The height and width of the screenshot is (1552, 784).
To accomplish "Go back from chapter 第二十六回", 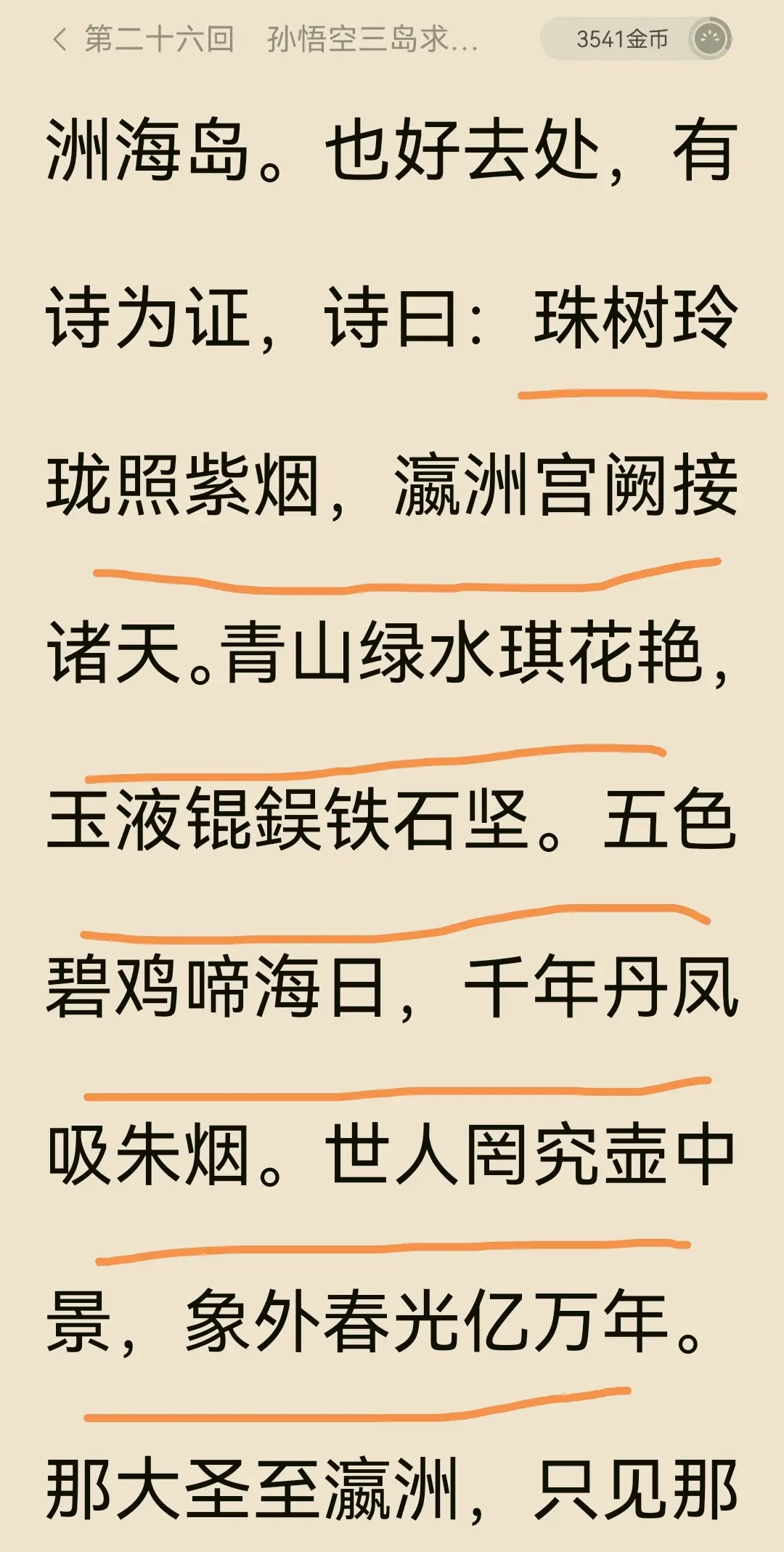I will [x=60, y=39].
